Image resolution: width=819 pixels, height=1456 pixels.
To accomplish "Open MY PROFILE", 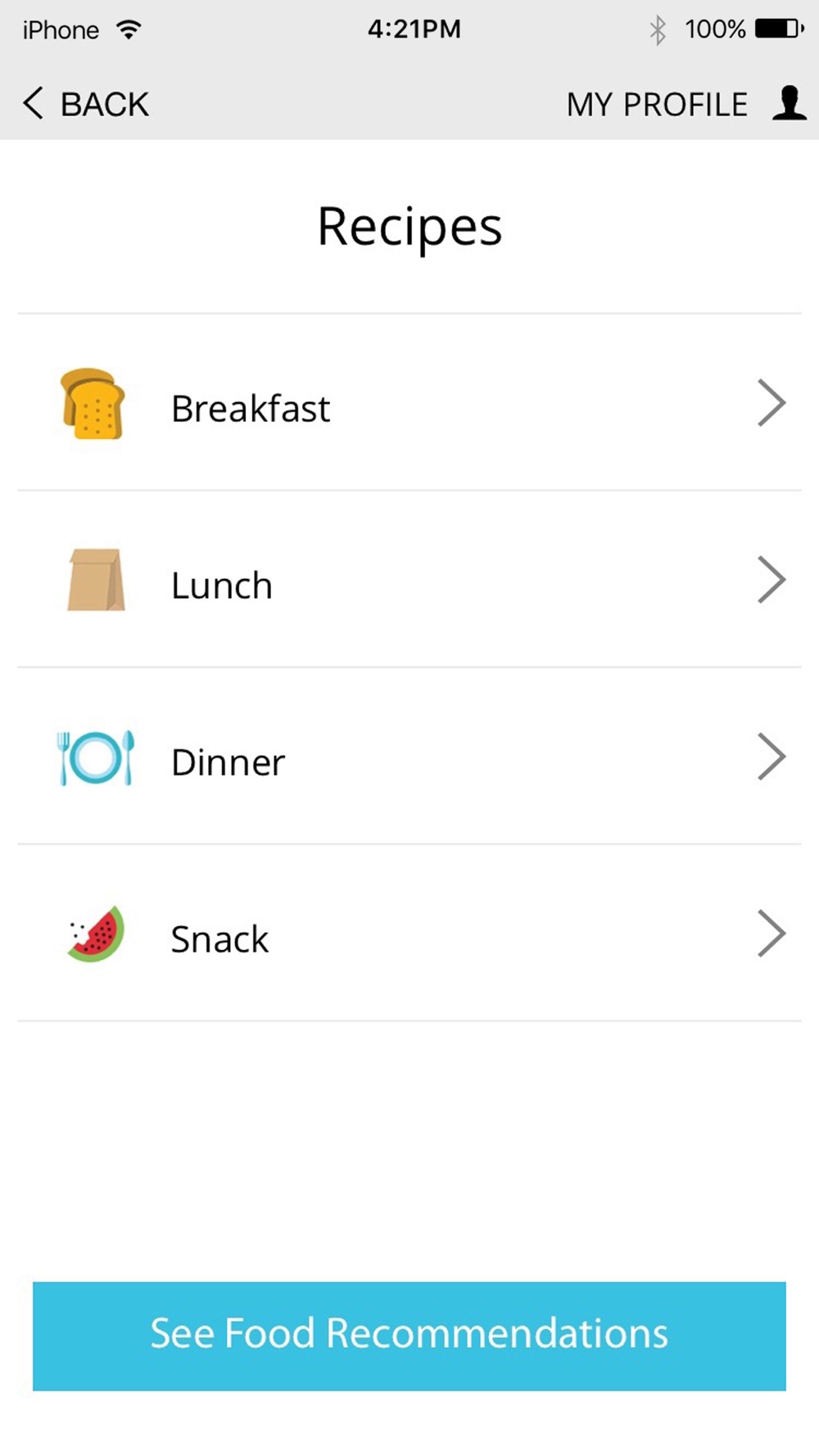I will 686,104.
